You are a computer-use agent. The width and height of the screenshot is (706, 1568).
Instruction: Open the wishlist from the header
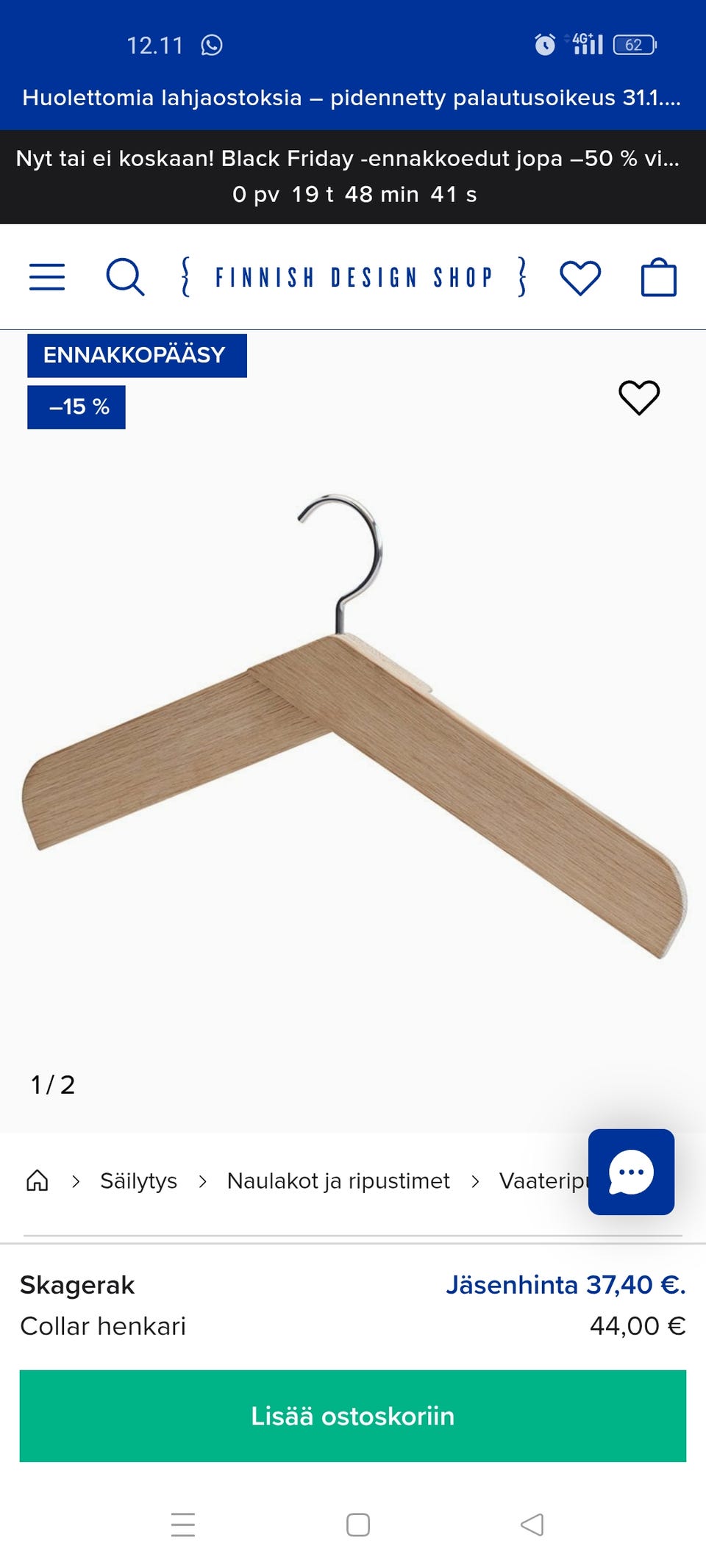coord(580,278)
